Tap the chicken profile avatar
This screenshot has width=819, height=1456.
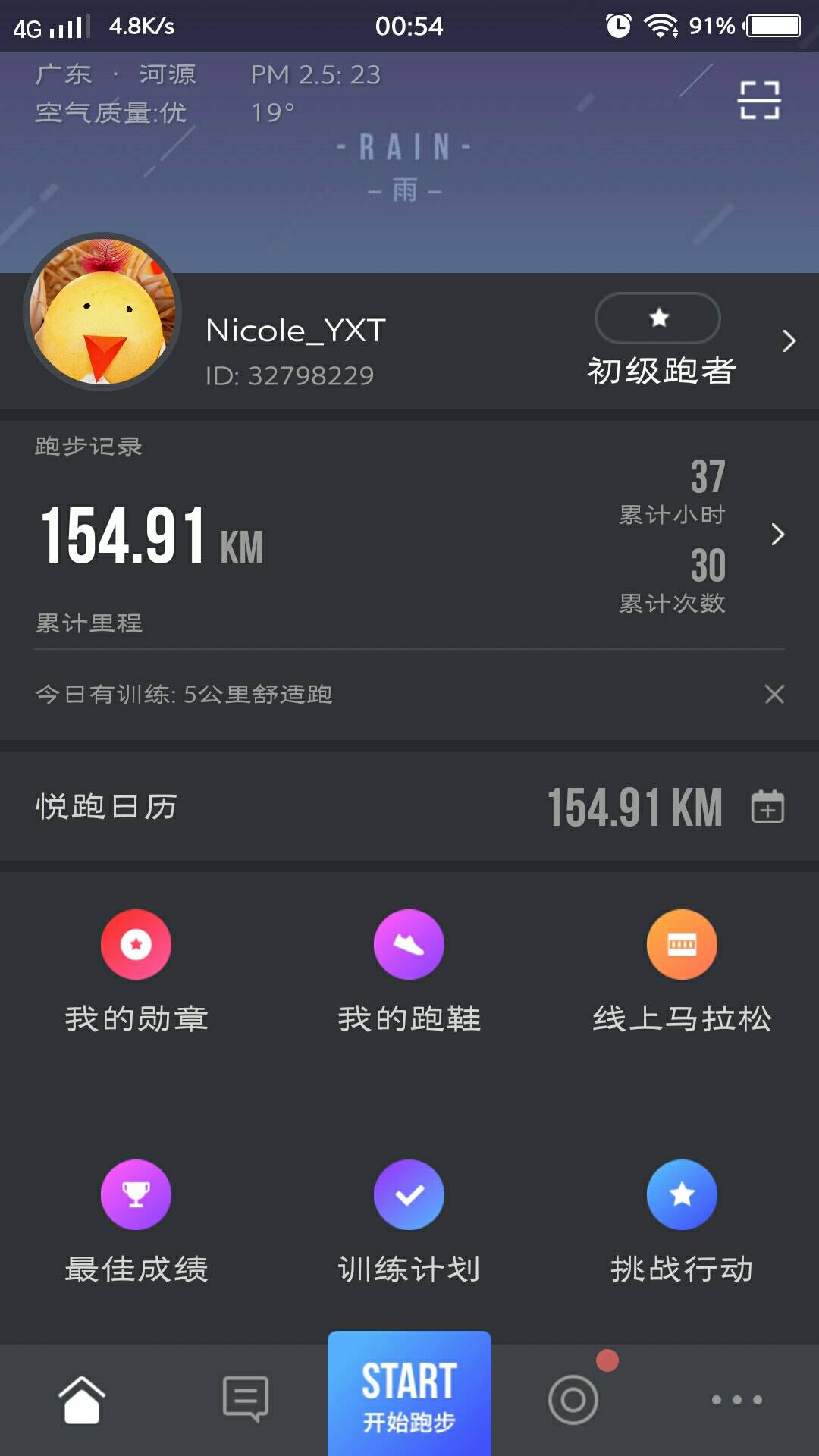pos(102,312)
